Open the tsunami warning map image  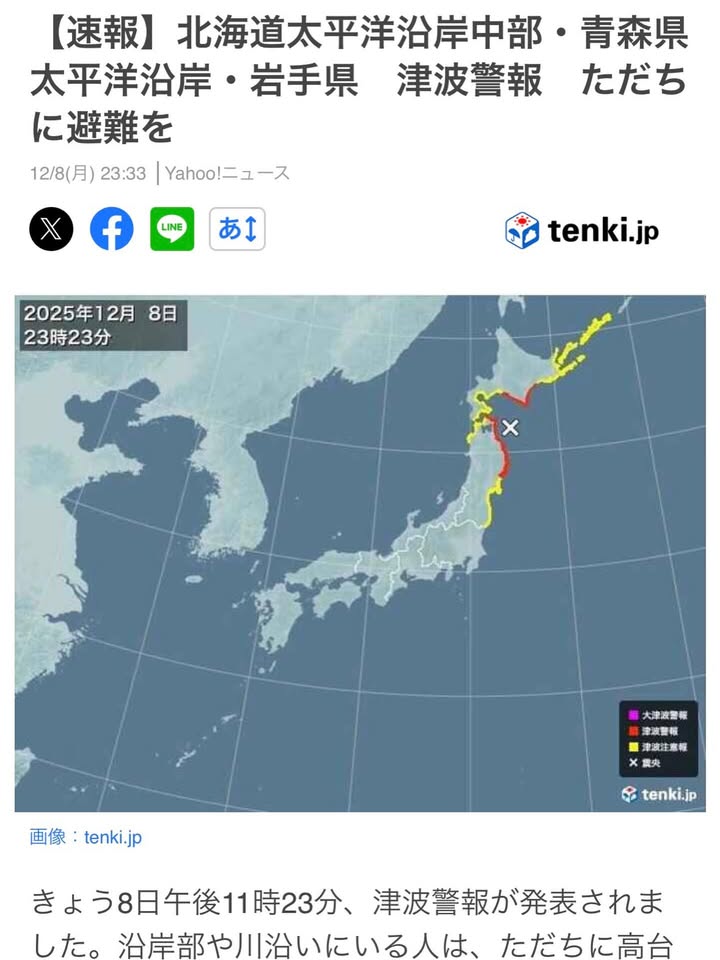click(360, 553)
